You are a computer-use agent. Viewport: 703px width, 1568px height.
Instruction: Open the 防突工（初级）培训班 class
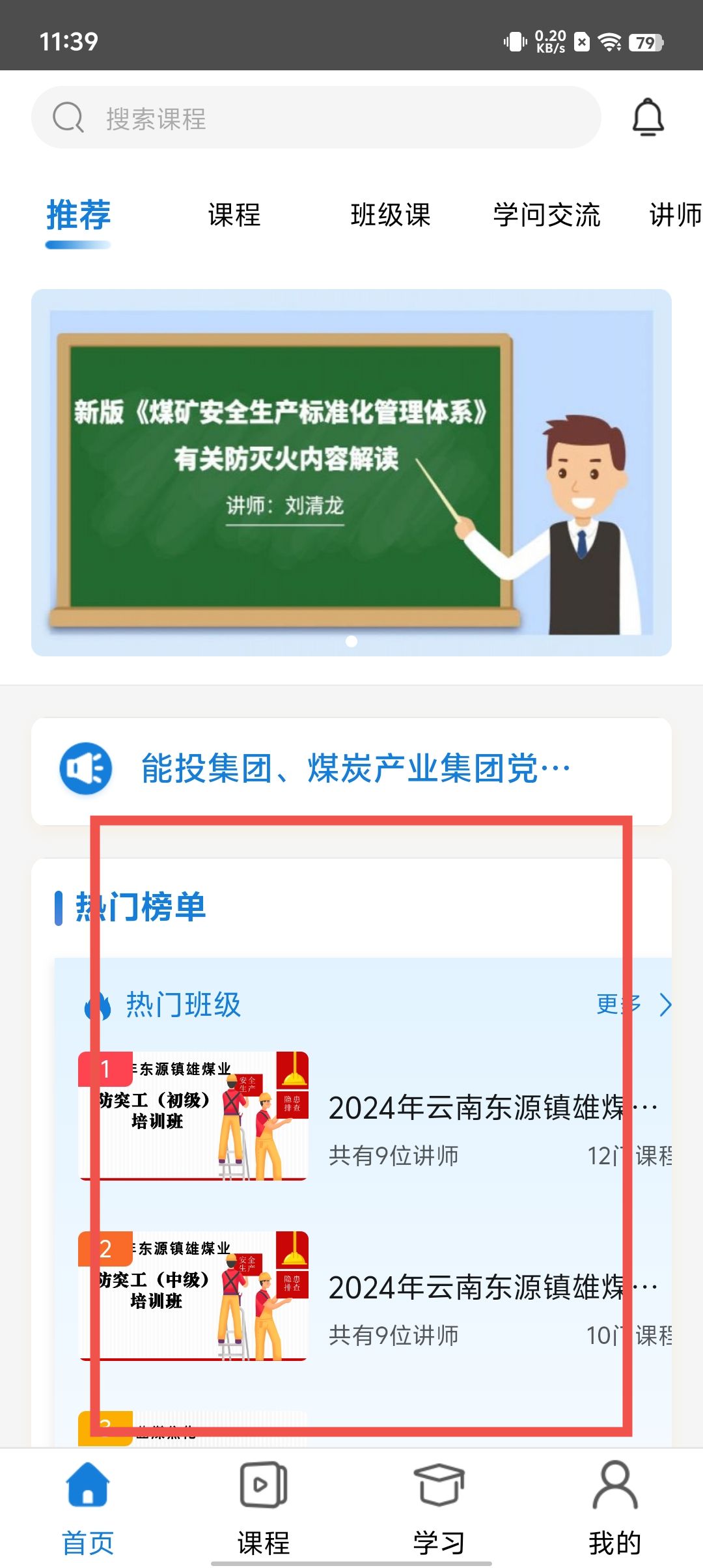(x=374, y=1115)
